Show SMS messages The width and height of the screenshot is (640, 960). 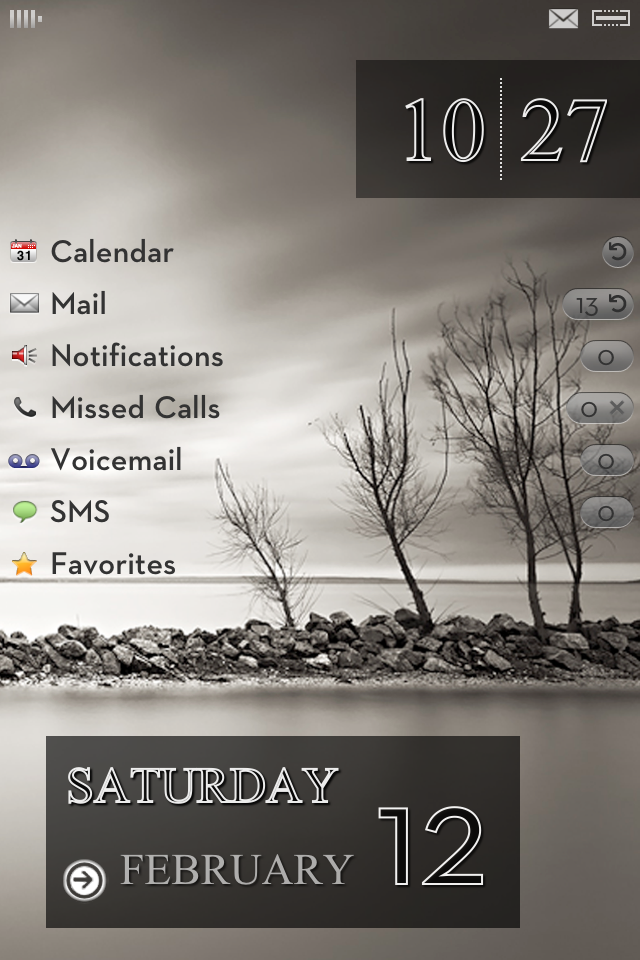click(x=80, y=512)
